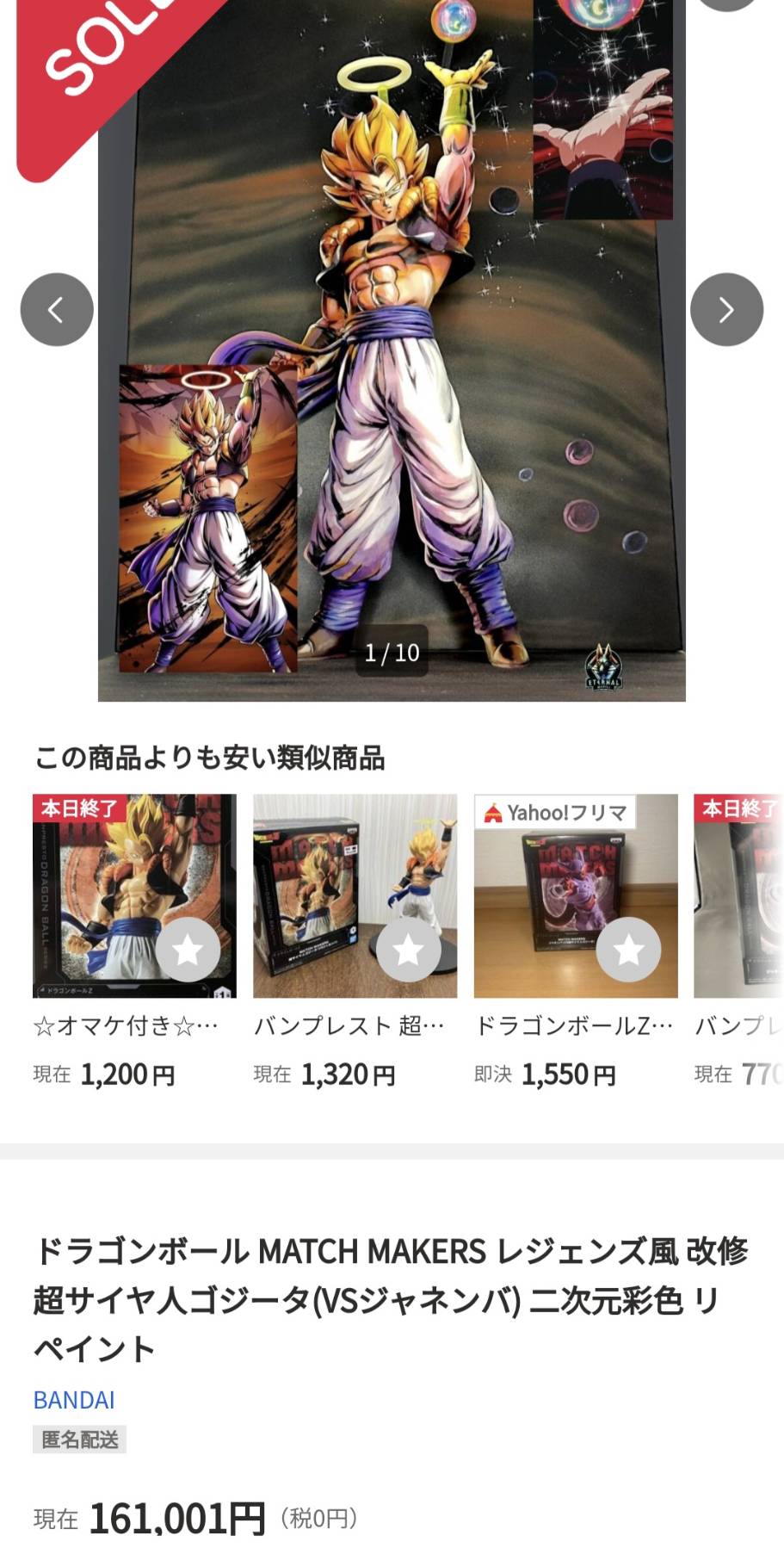
Task: Favorite the 1,550円 item with star
Action: point(628,950)
